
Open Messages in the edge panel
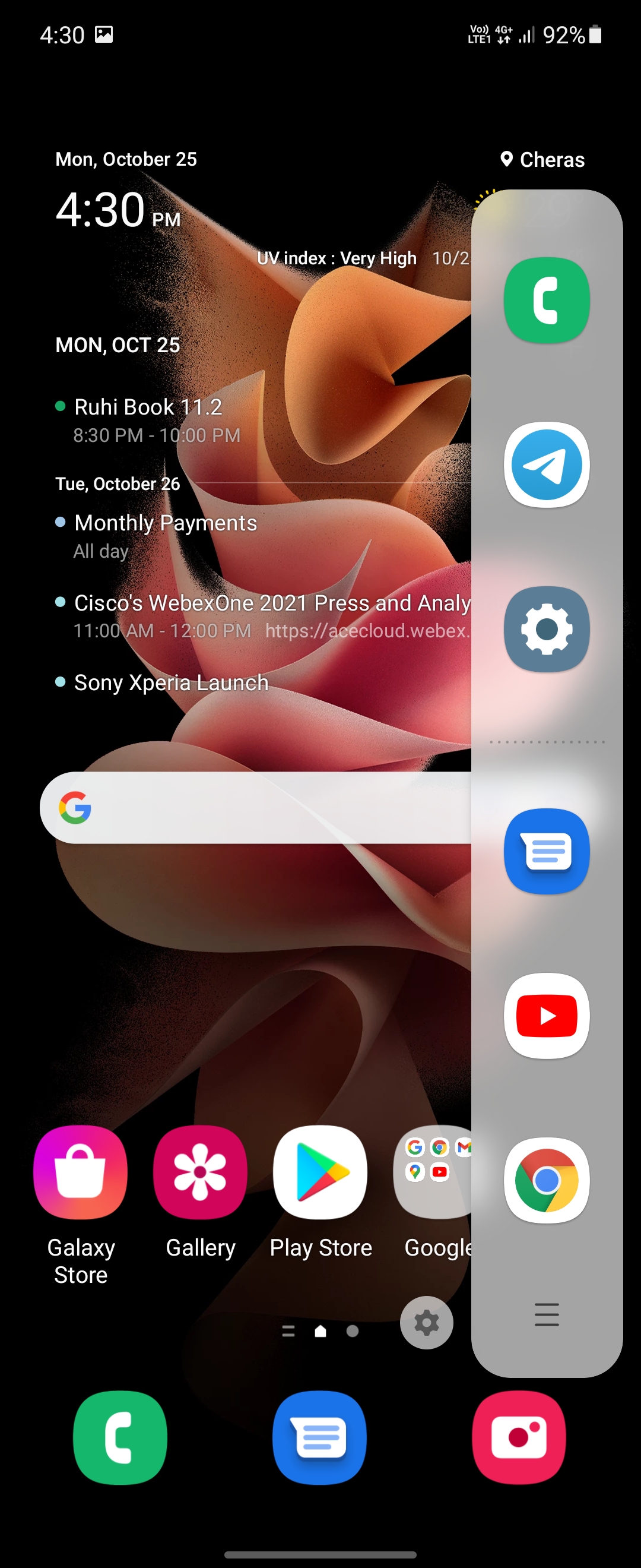pos(546,851)
